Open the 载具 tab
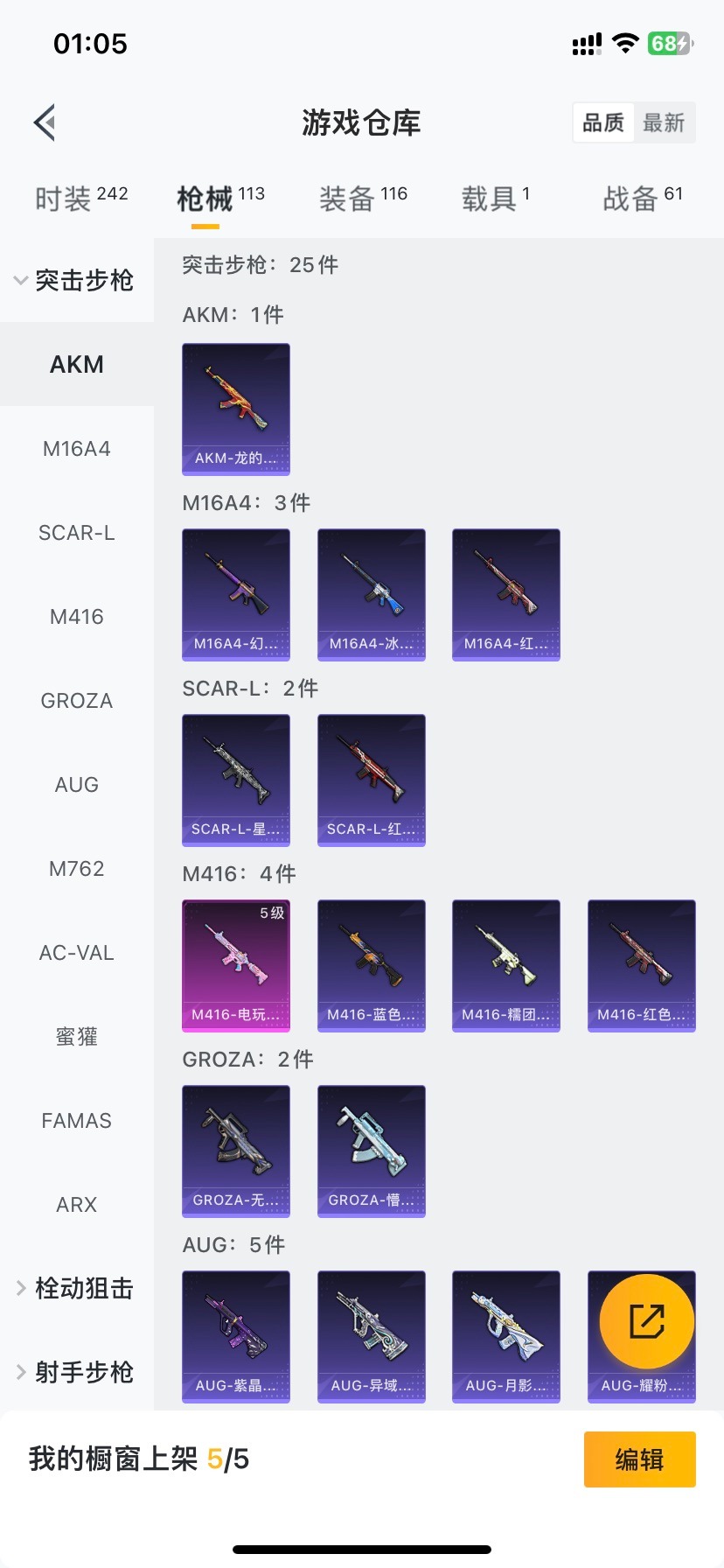 pos(496,199)
